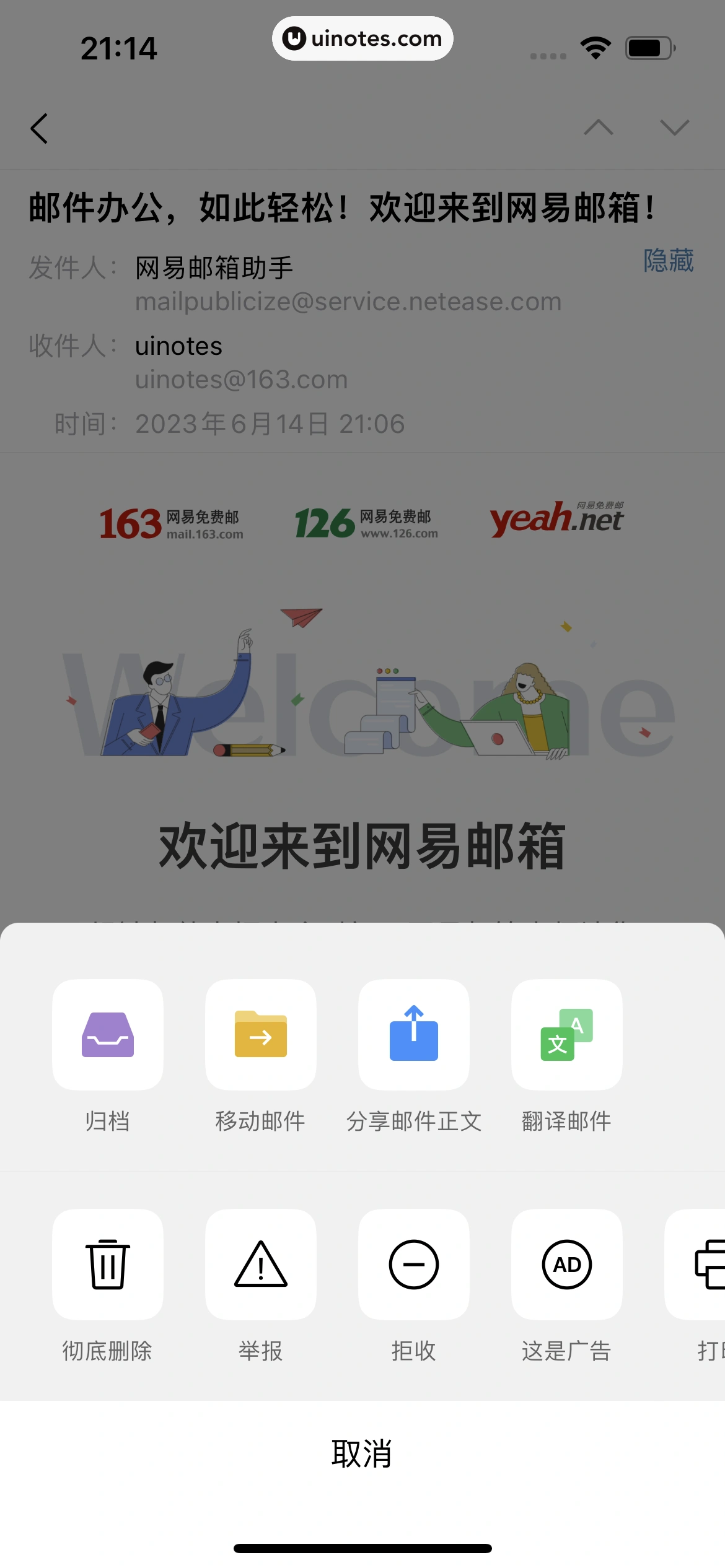Reject the sender with 拒收
725x1568 pixels.
tap(414, 1265)
